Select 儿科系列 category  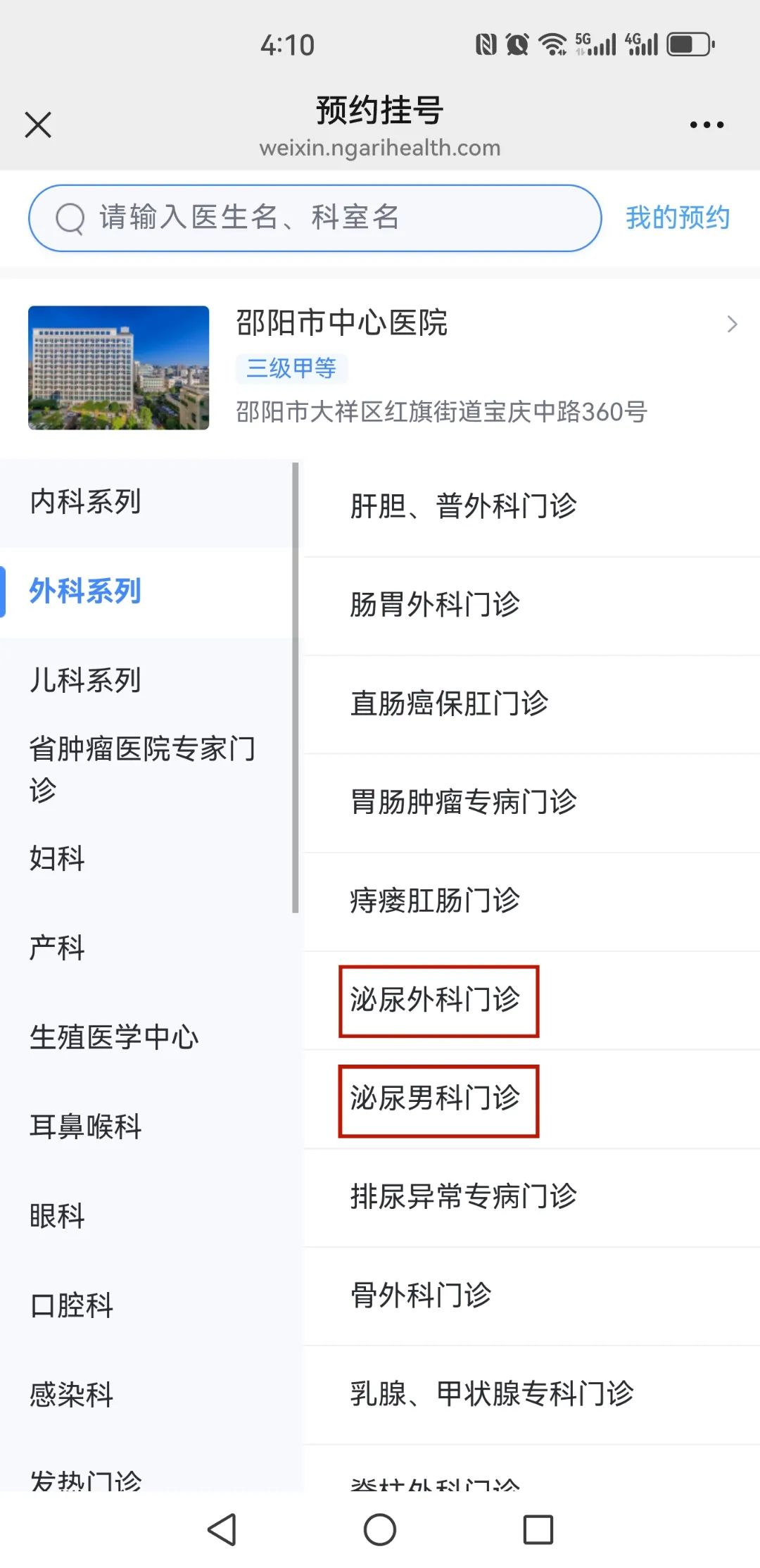pyautogui.click(x=148, y=680)
